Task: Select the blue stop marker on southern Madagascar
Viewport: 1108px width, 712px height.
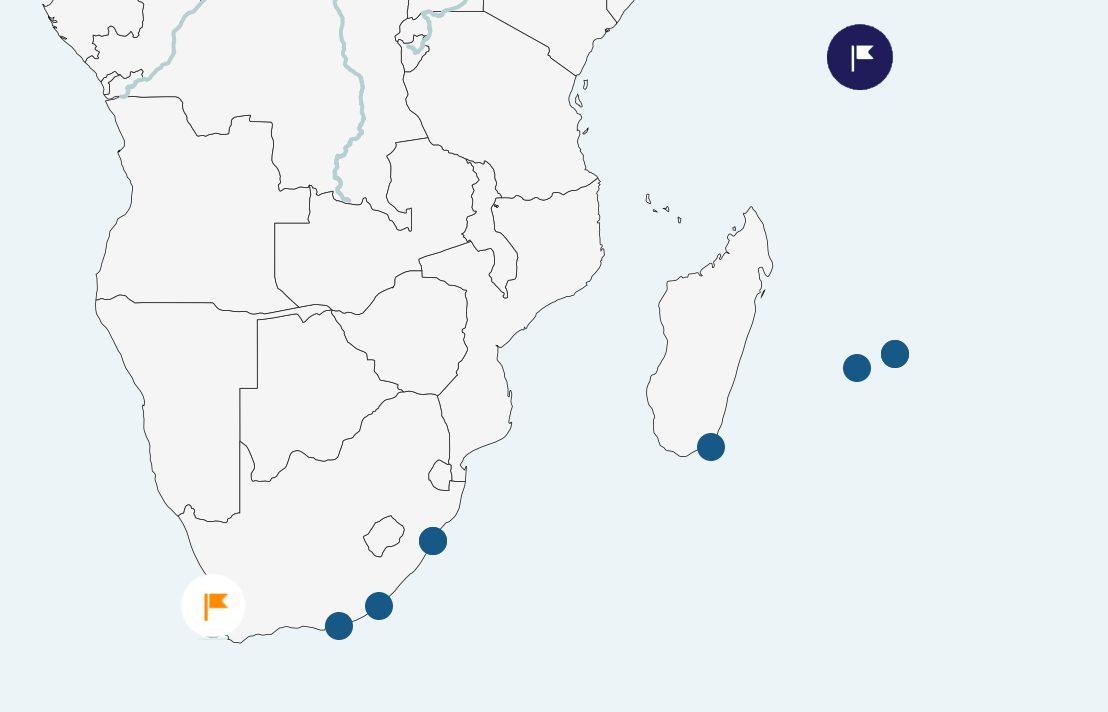Action: coord(711,447)
